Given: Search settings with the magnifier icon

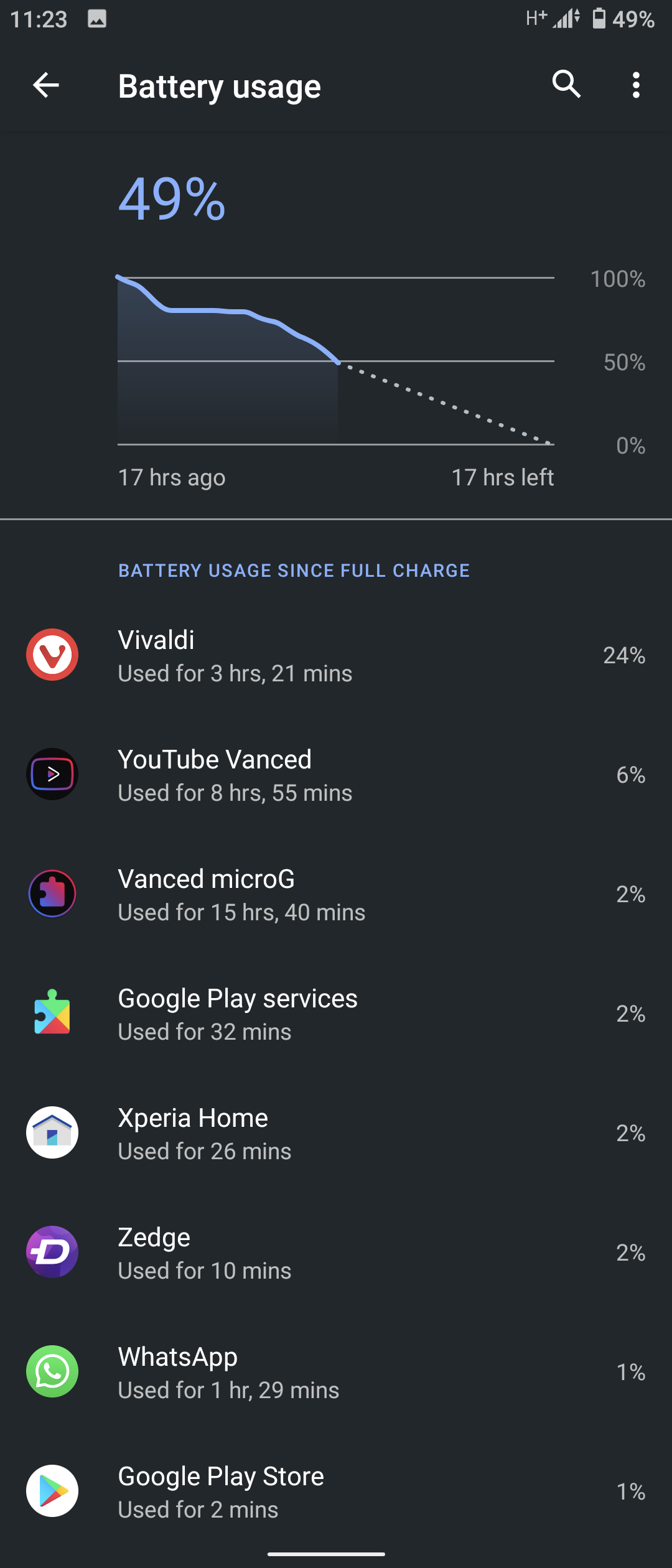Looking at the screenshot, I should (566, 84).
